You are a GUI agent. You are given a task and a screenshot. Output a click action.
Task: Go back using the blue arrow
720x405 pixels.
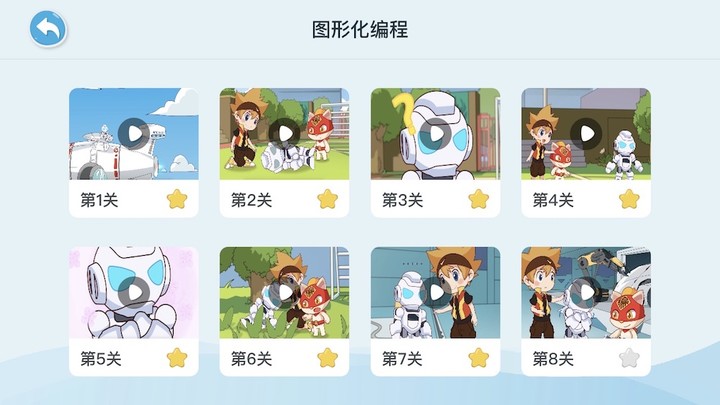tap(47, 29)
